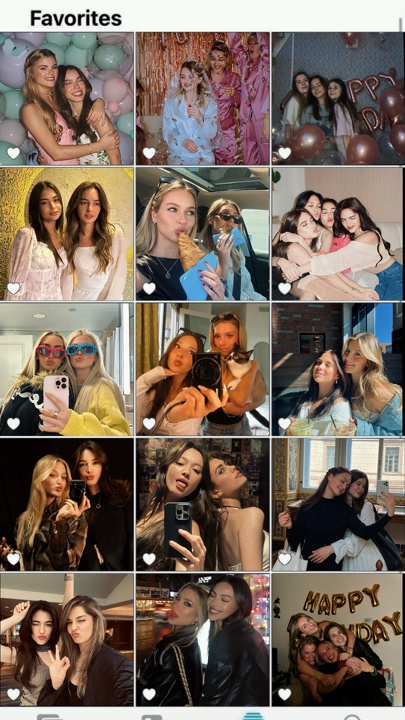Open the photo with pastel balloon wall
Screen dimensions: 405x720
67,98
